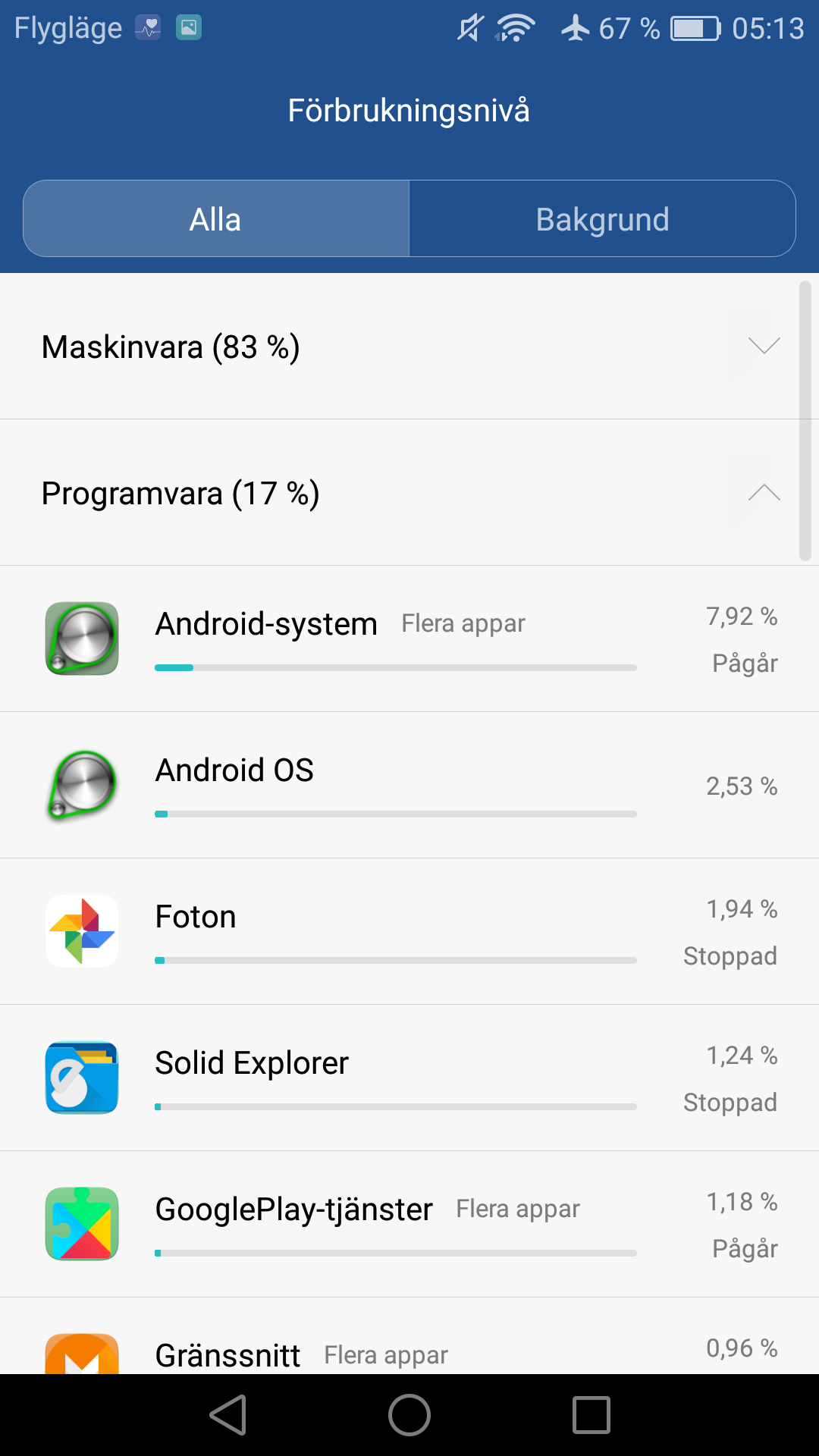Expand the Maskinvara (83 %) section
Image resolution: width=819 pixels, height=1456 pixels.
click(x=409, y=347)
